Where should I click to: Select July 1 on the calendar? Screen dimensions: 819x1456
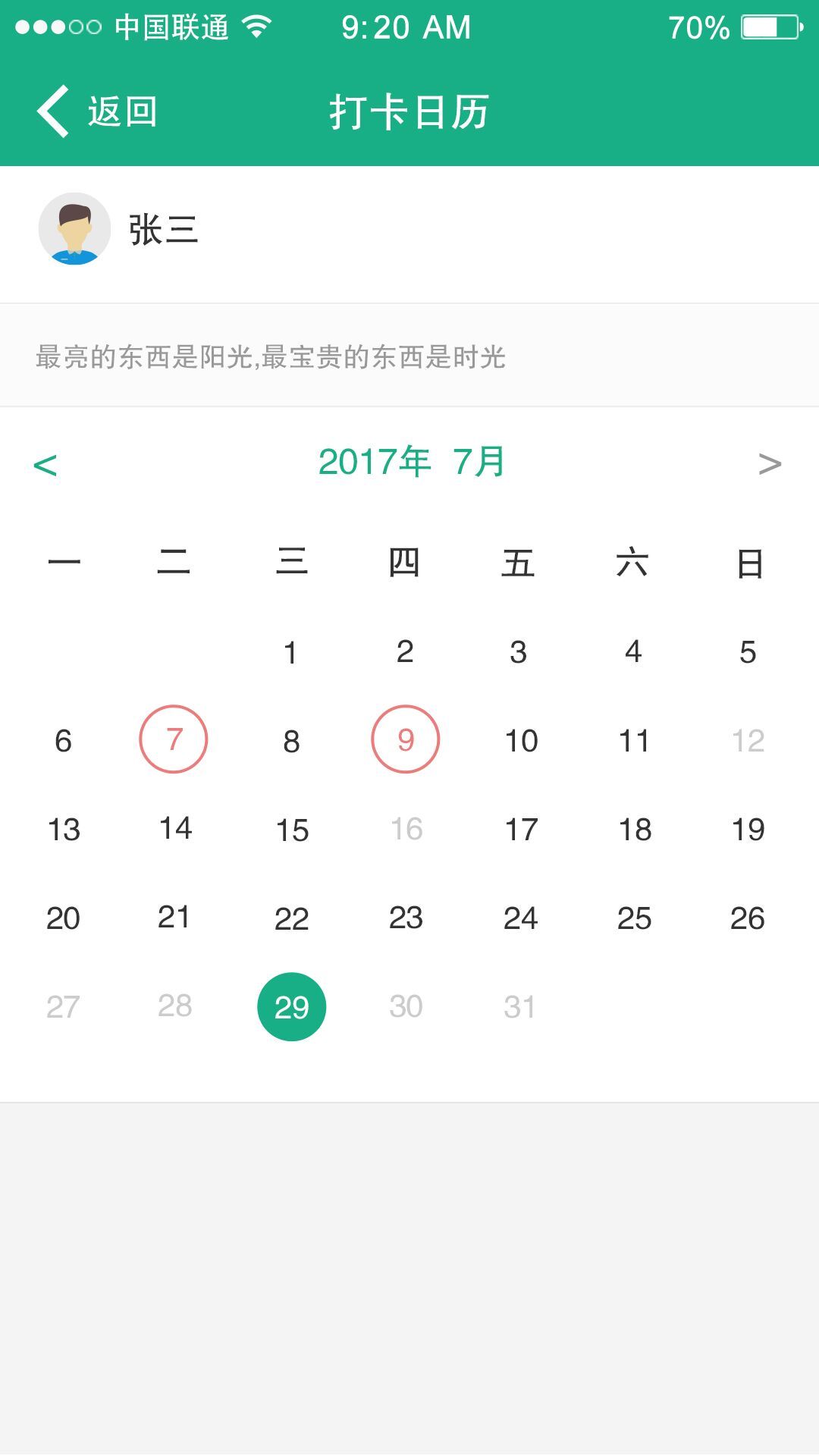[290, 651]
